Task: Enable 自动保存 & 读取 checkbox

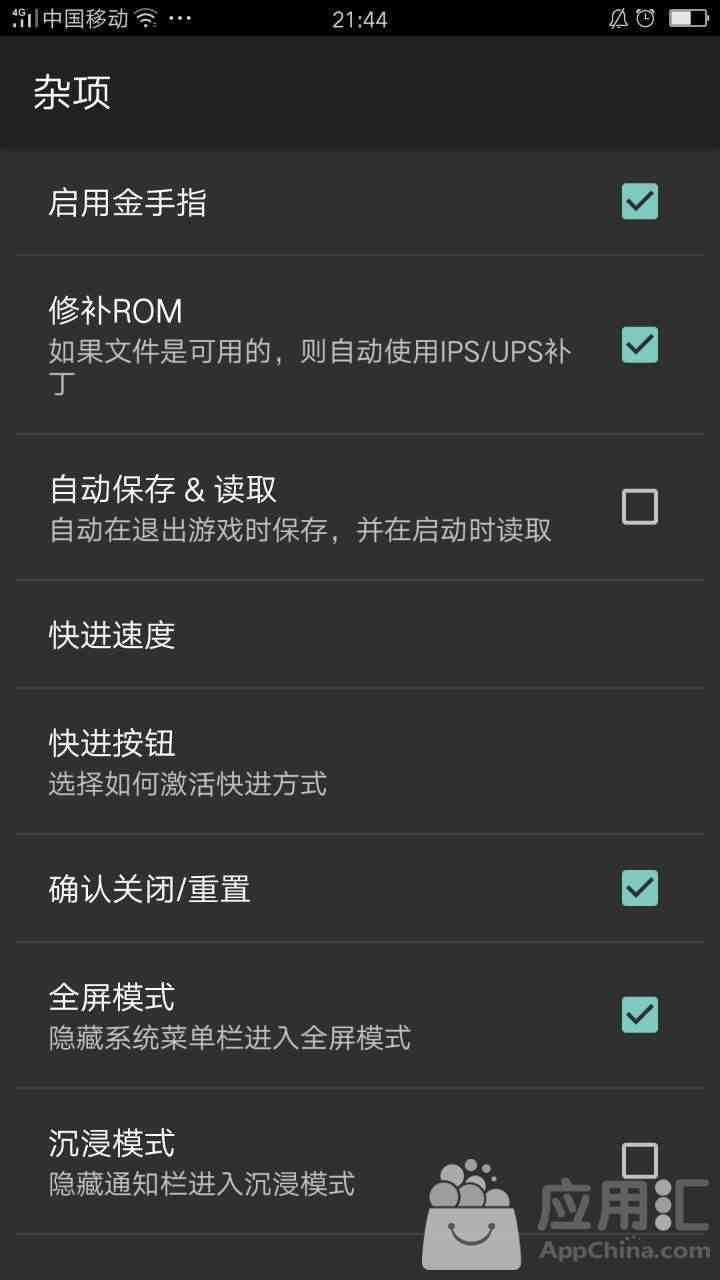Action: click(x=639, y=507)
